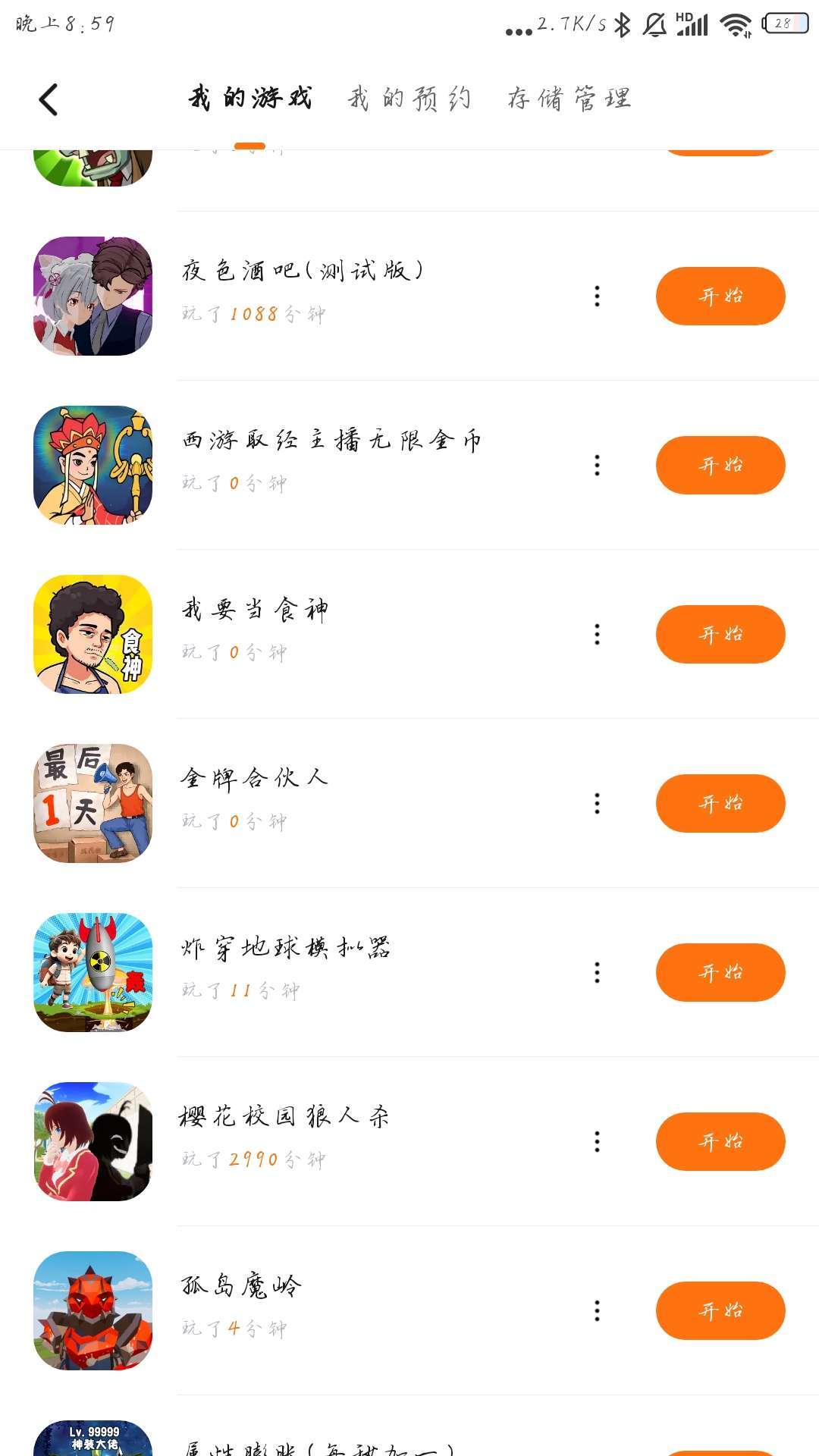The width and height of the screenshot is (819, 1456).
Task: Select the 我的游戏 tab
Action: [250, 99]
